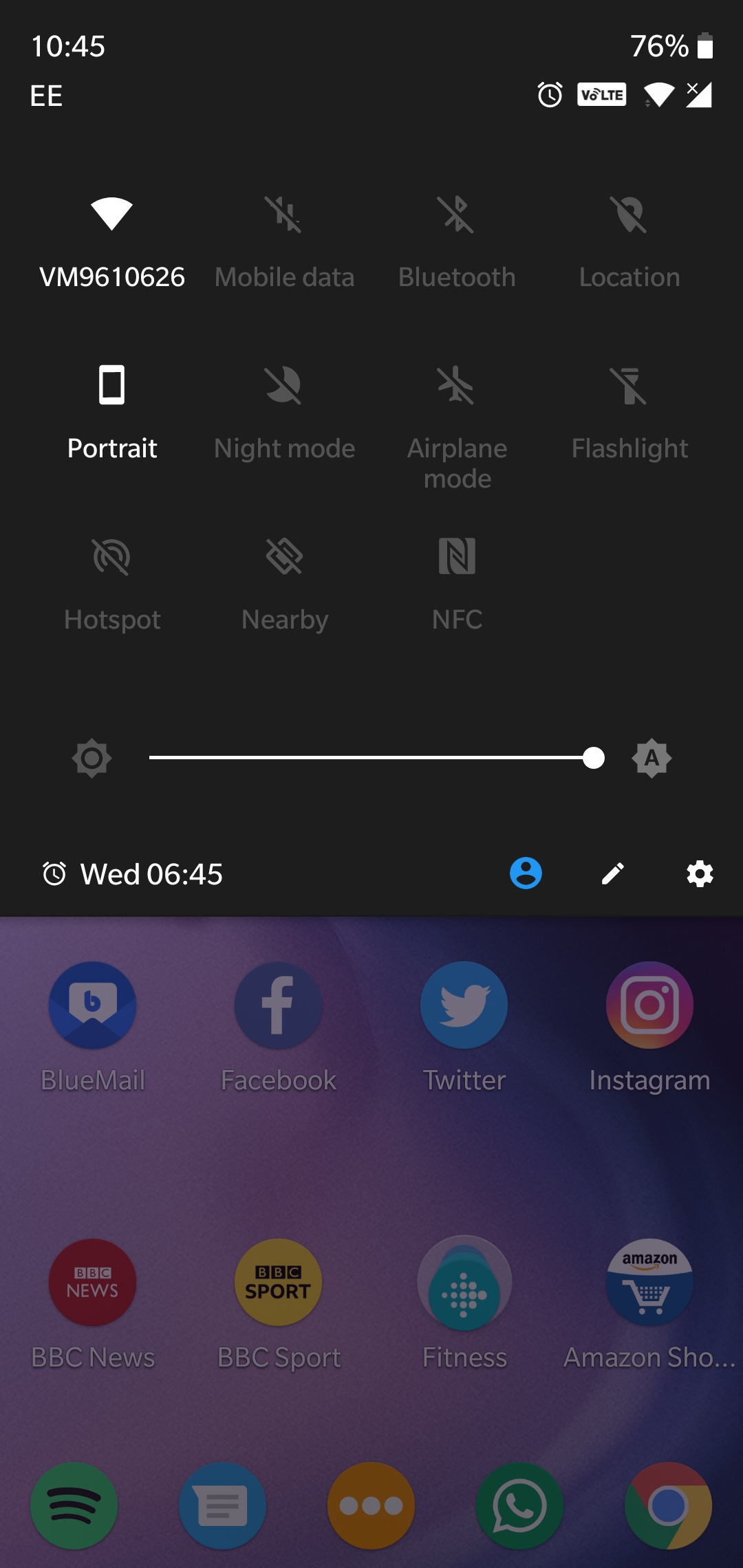The width and height of the screenshot is (743, 1568).
Task: Switch on Night mode
Action: tap(284, 385)
